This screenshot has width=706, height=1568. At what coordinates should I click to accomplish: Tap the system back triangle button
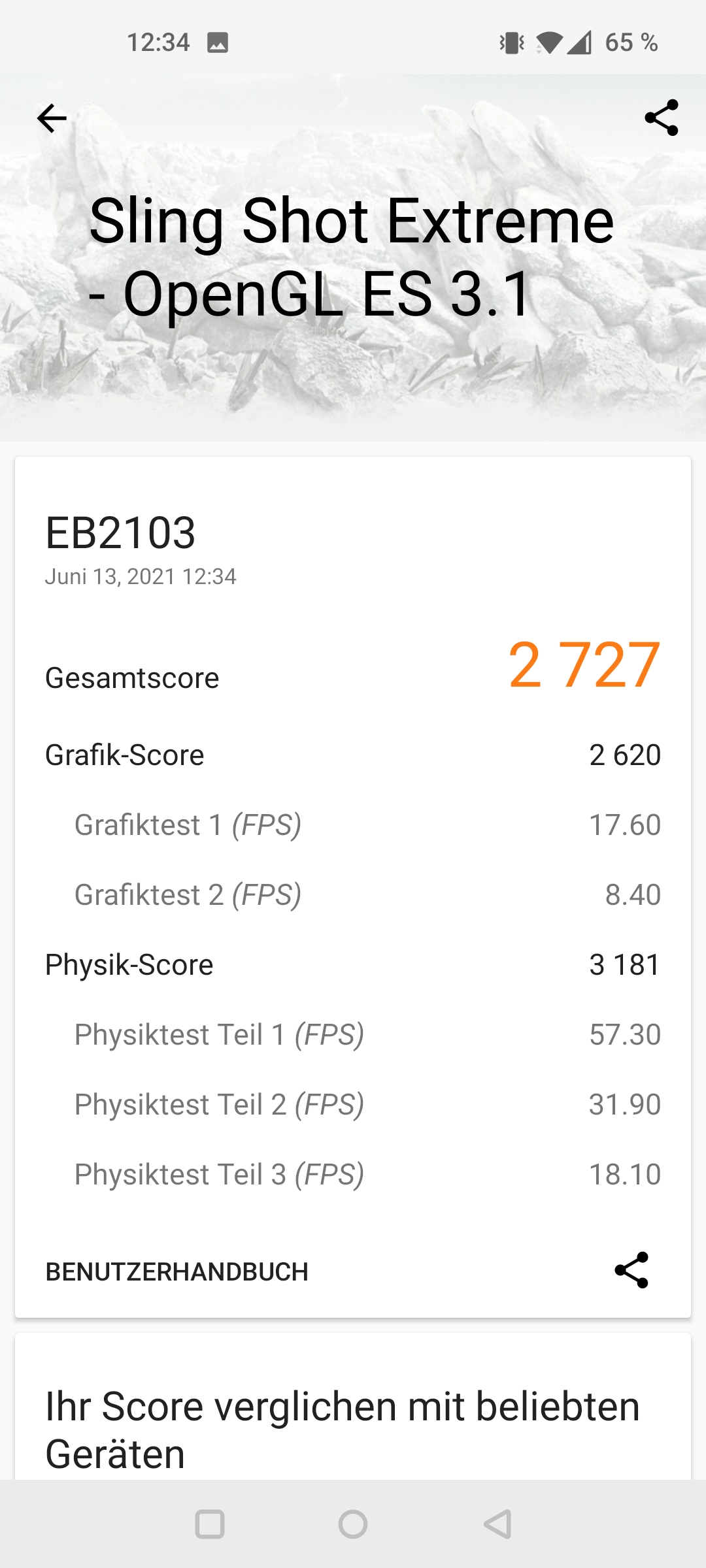pos(497,1524)
